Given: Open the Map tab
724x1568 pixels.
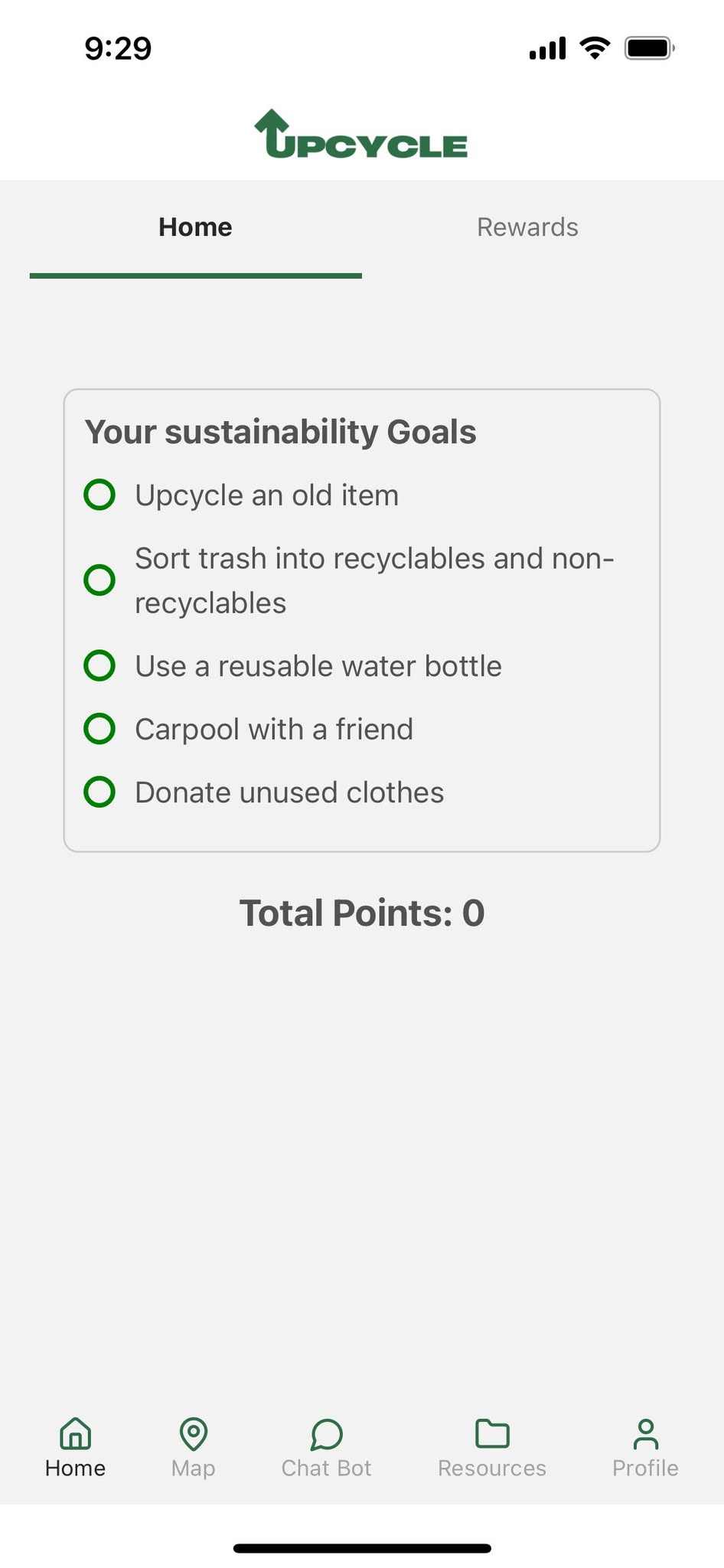Looking at the screenshot, I should (193, 1447).
